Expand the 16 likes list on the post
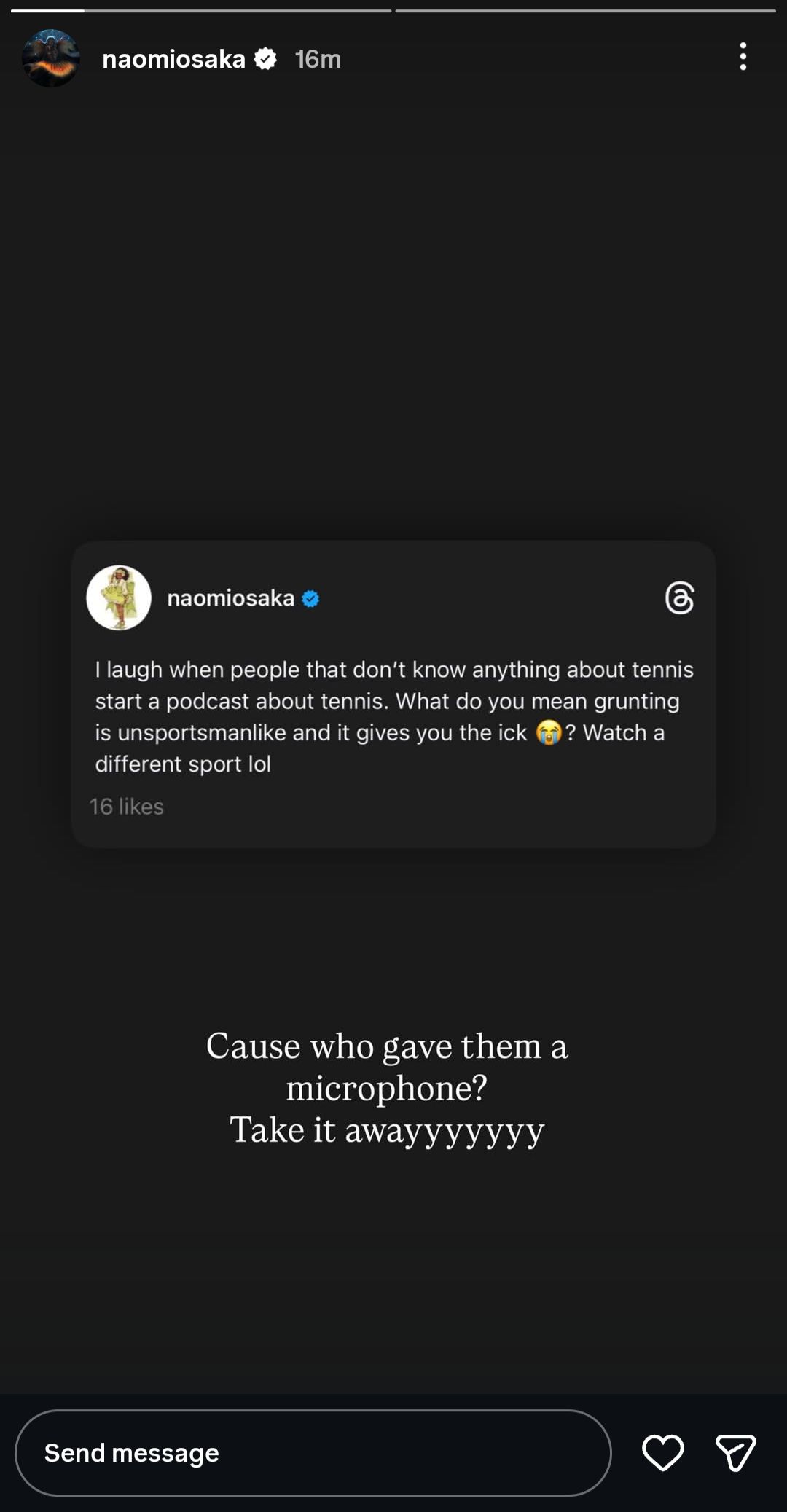This screenshot has height=1512, width=787. (126, 806)
